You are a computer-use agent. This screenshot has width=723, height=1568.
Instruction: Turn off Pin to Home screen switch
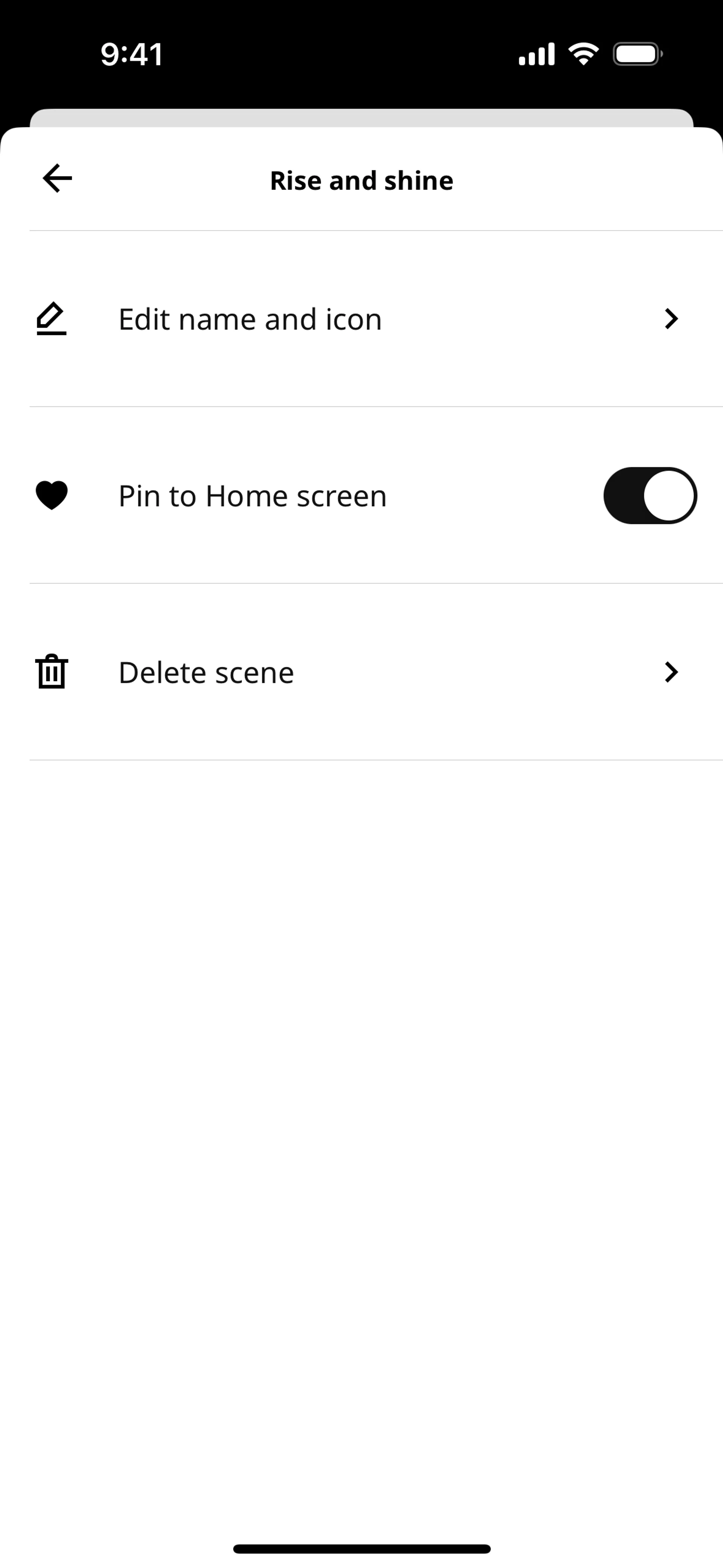click(649, 495)
